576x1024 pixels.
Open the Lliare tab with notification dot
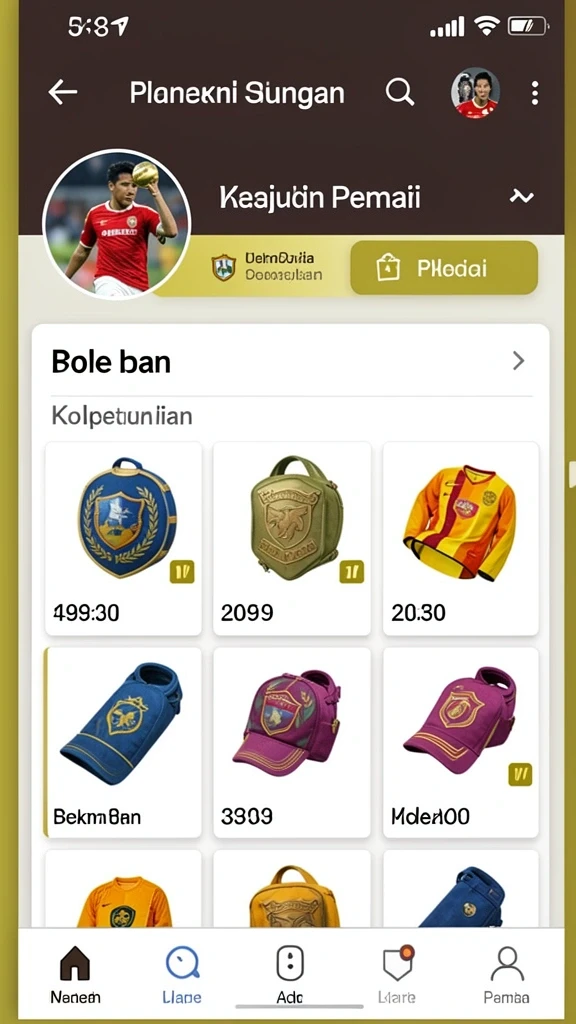coord(397,975)
